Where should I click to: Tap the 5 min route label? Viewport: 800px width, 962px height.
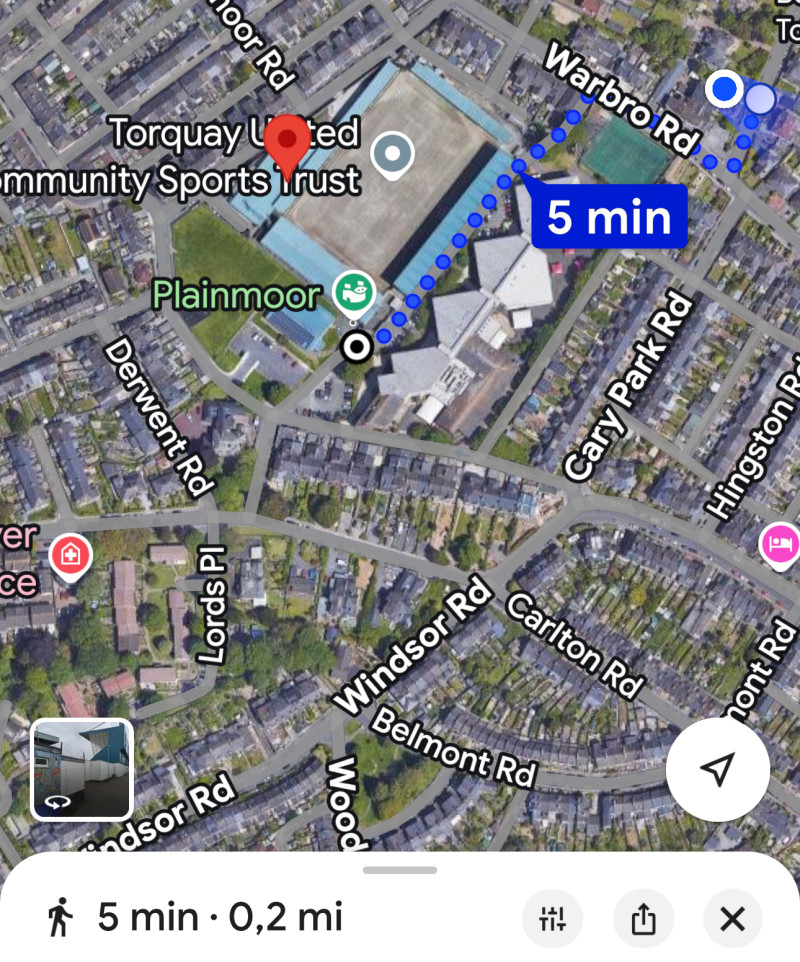coord(608,217)
